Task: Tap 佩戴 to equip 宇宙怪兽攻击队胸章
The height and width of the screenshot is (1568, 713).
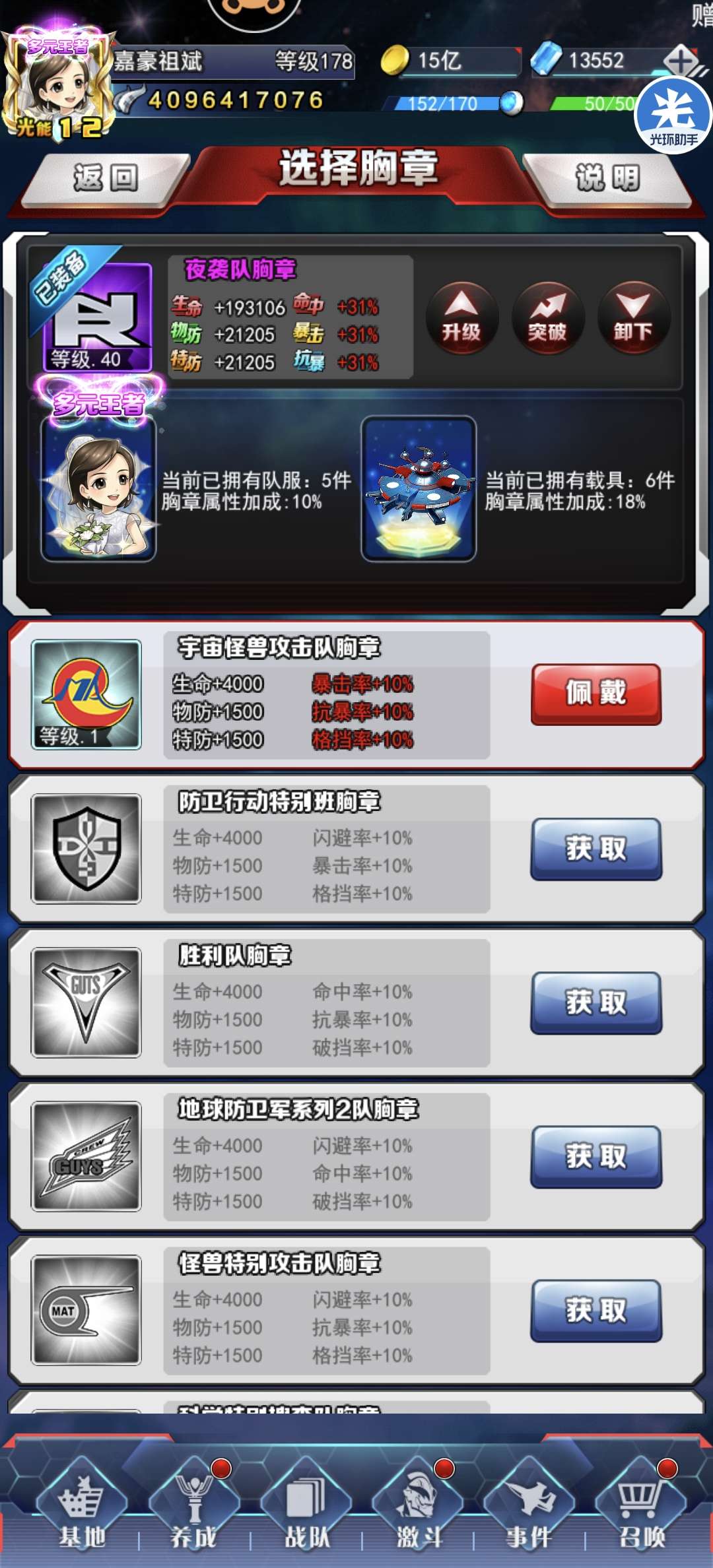Action: [596, 694]
